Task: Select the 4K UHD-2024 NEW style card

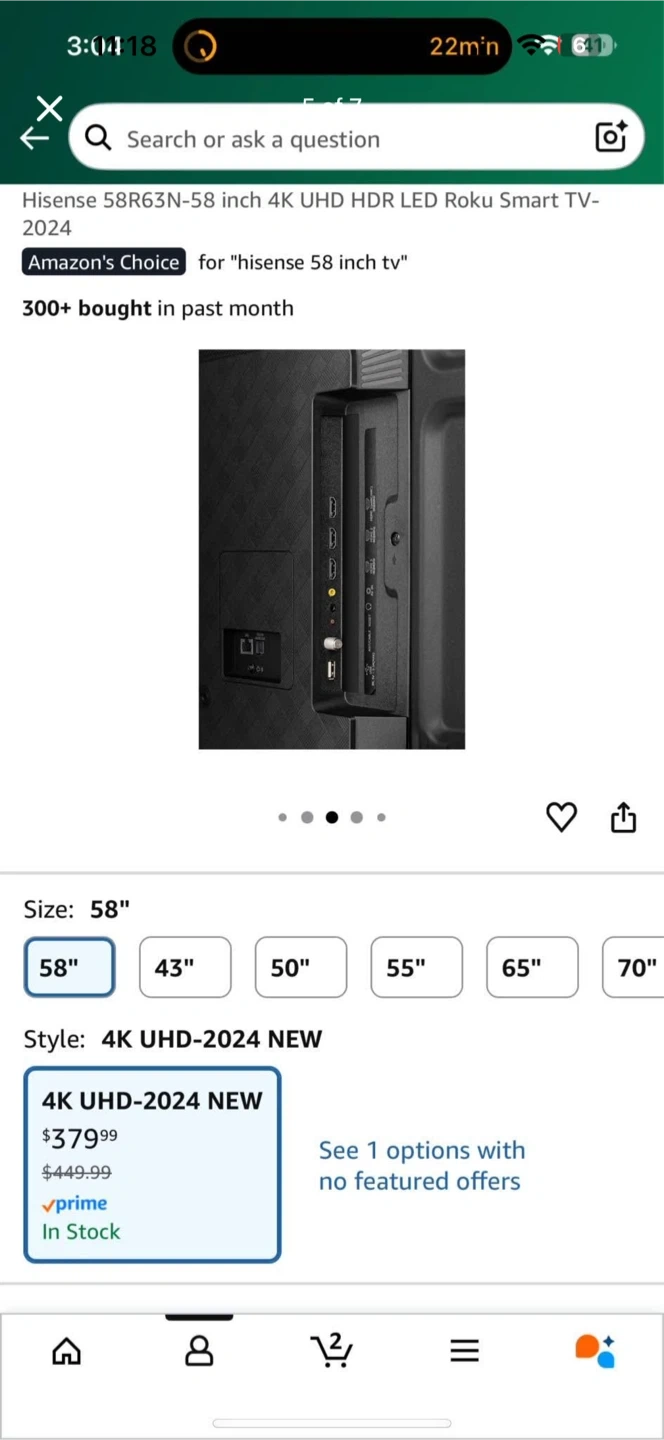Action: tap(152, 1164)
